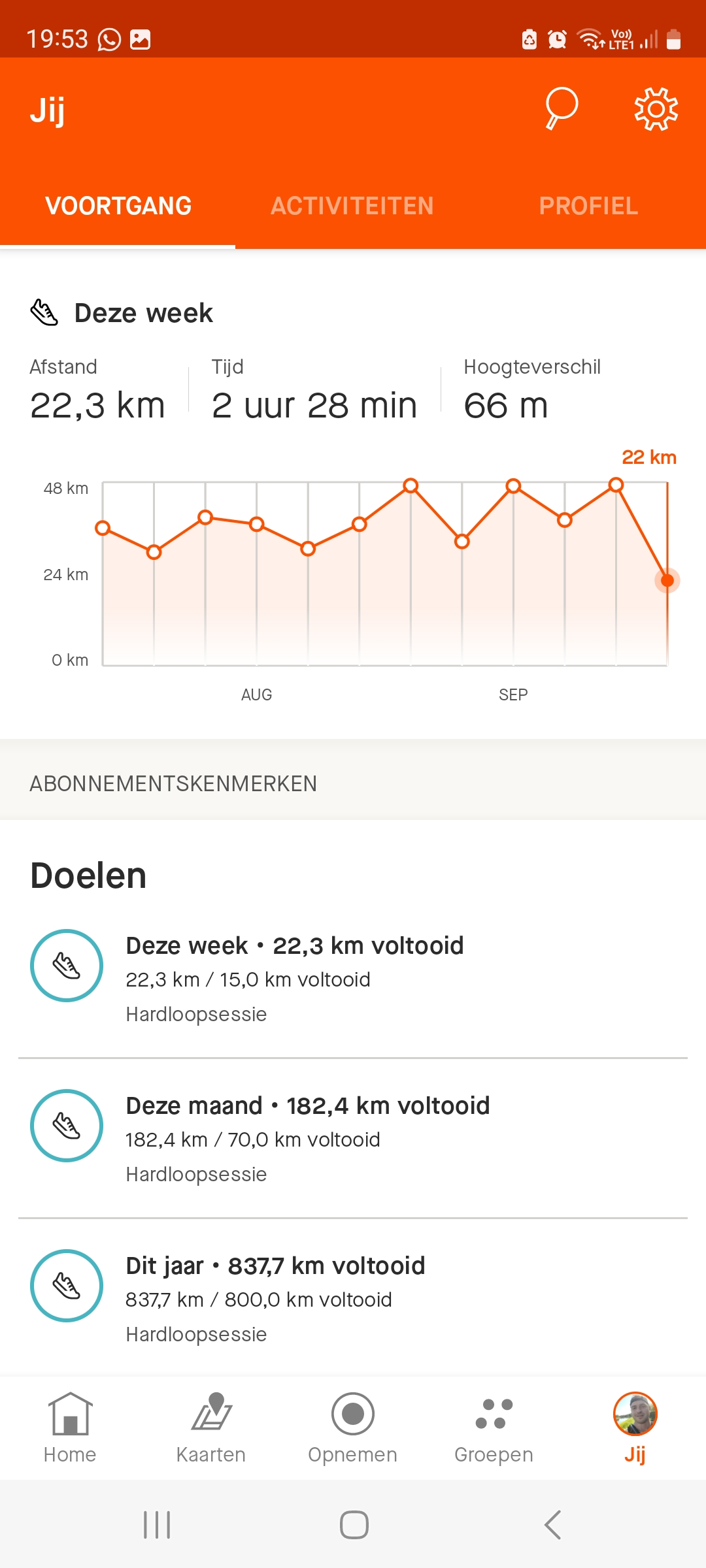
Task: Open the search magnifier icon
Action: 561,108
